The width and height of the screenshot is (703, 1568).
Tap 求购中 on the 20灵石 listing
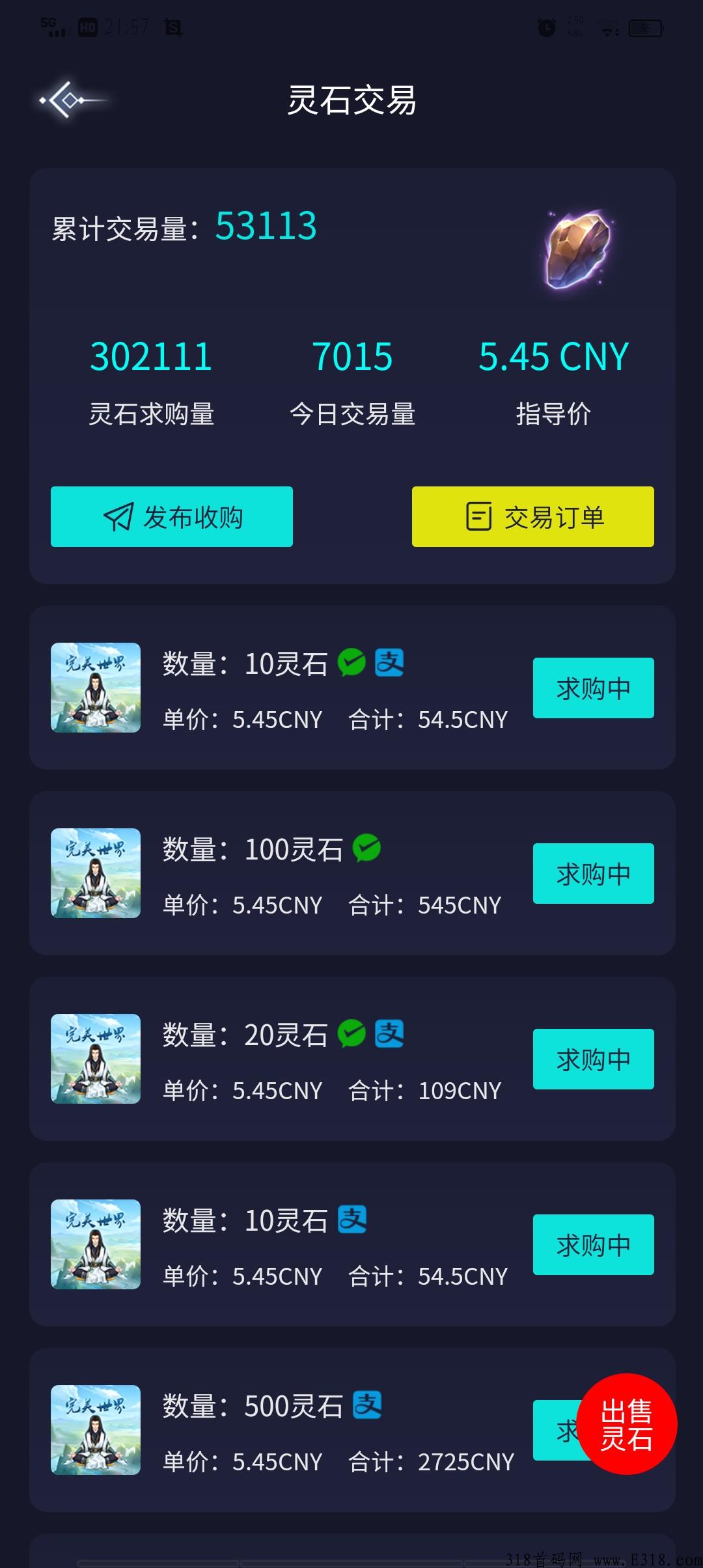593,1059
